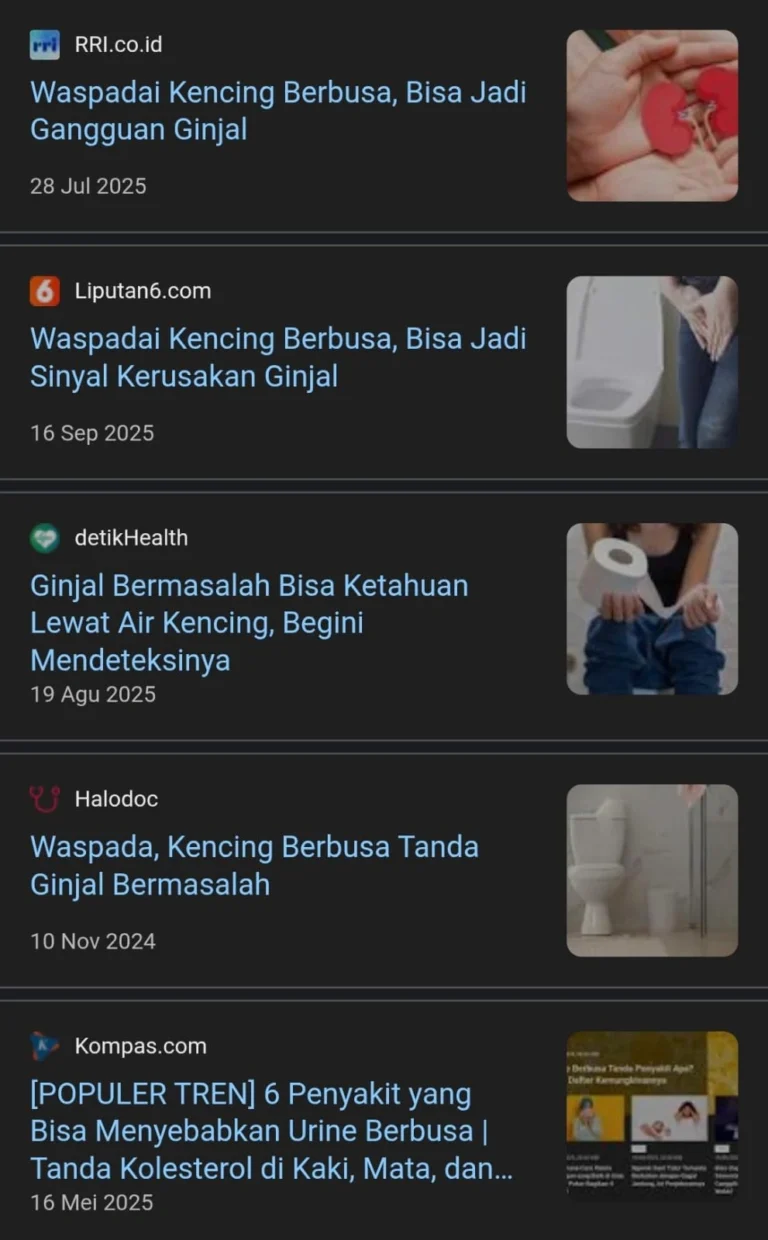Open Kompas.com Populer Tren article

coord(270,1131)
